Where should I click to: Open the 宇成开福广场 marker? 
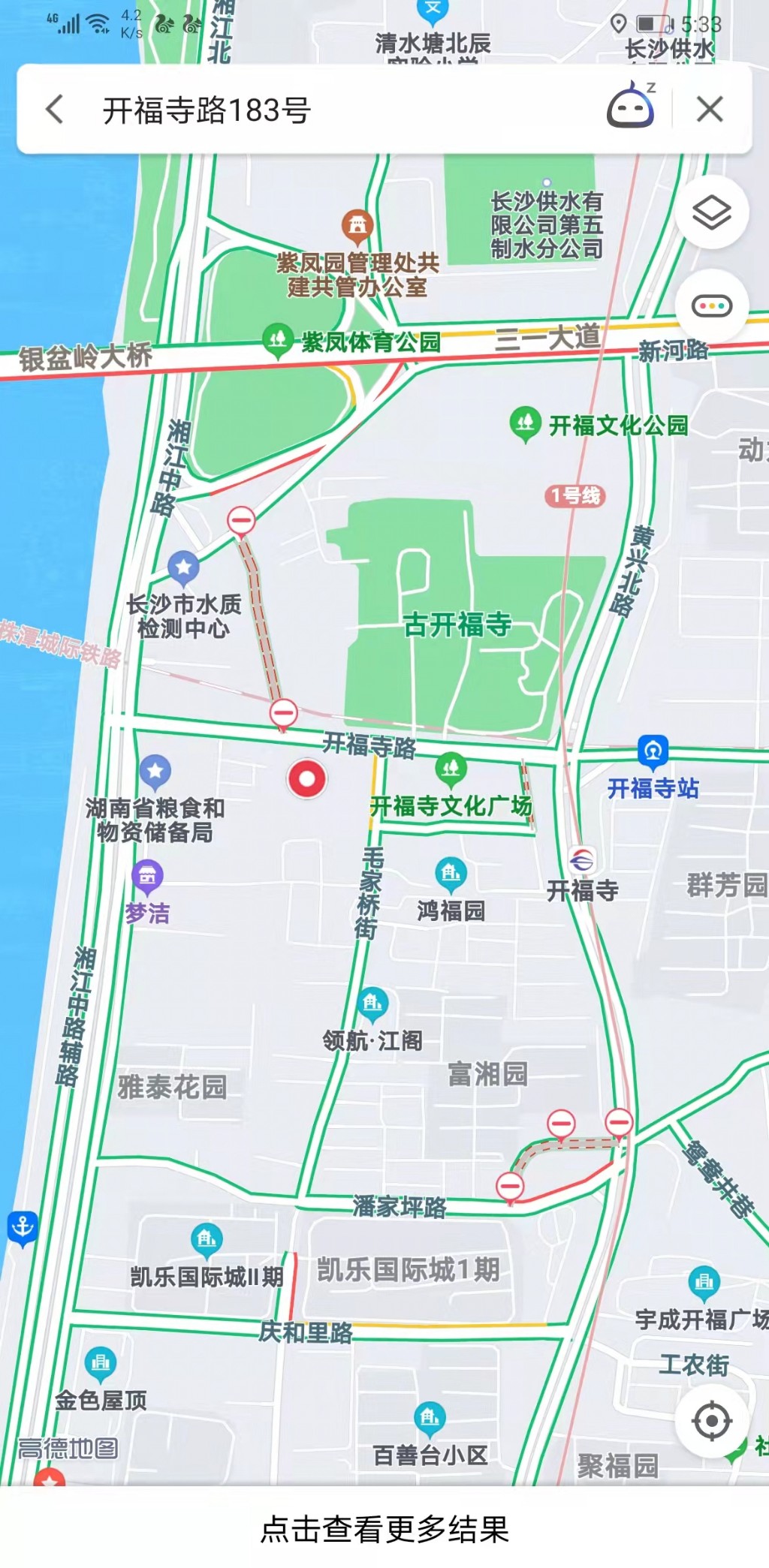704,1283
